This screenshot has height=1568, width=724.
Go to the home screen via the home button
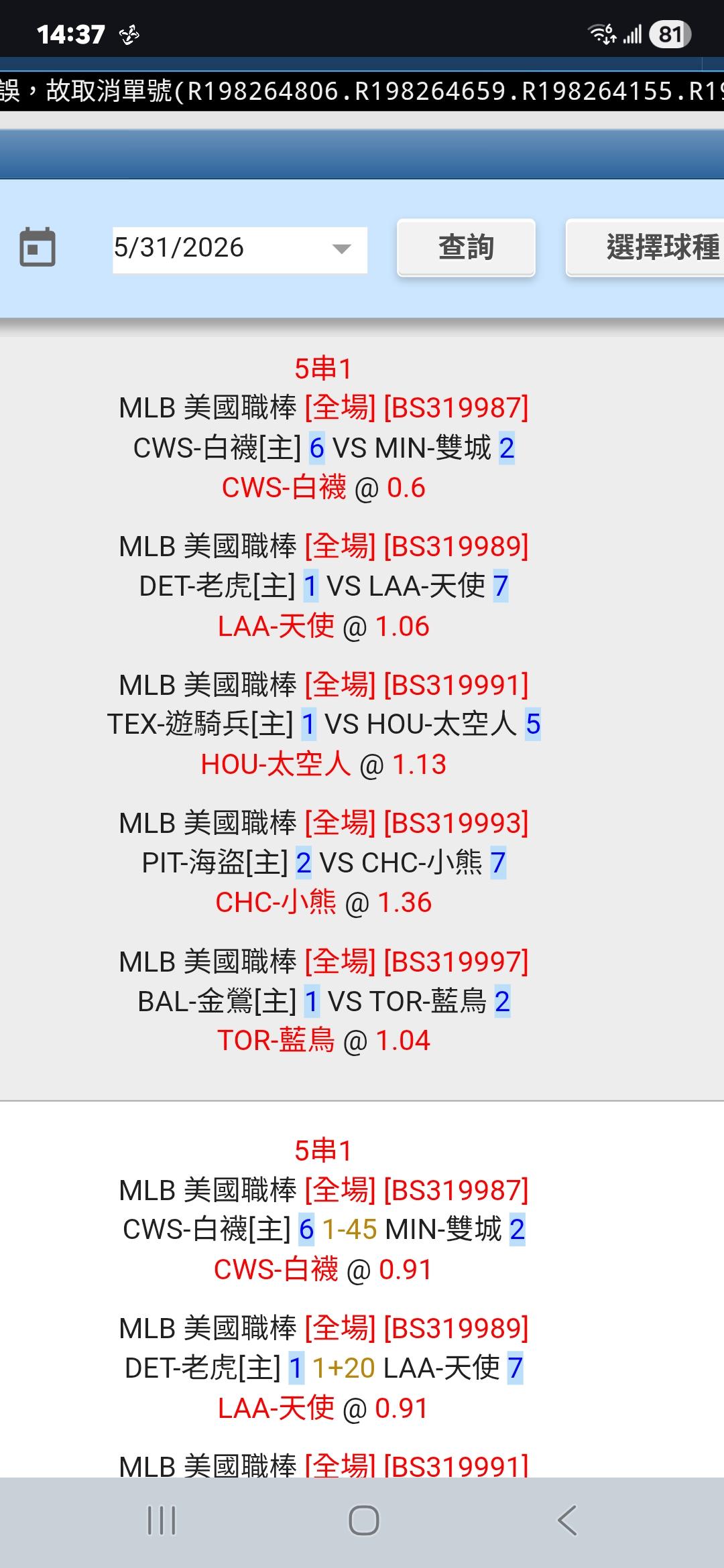point(363,1520)
